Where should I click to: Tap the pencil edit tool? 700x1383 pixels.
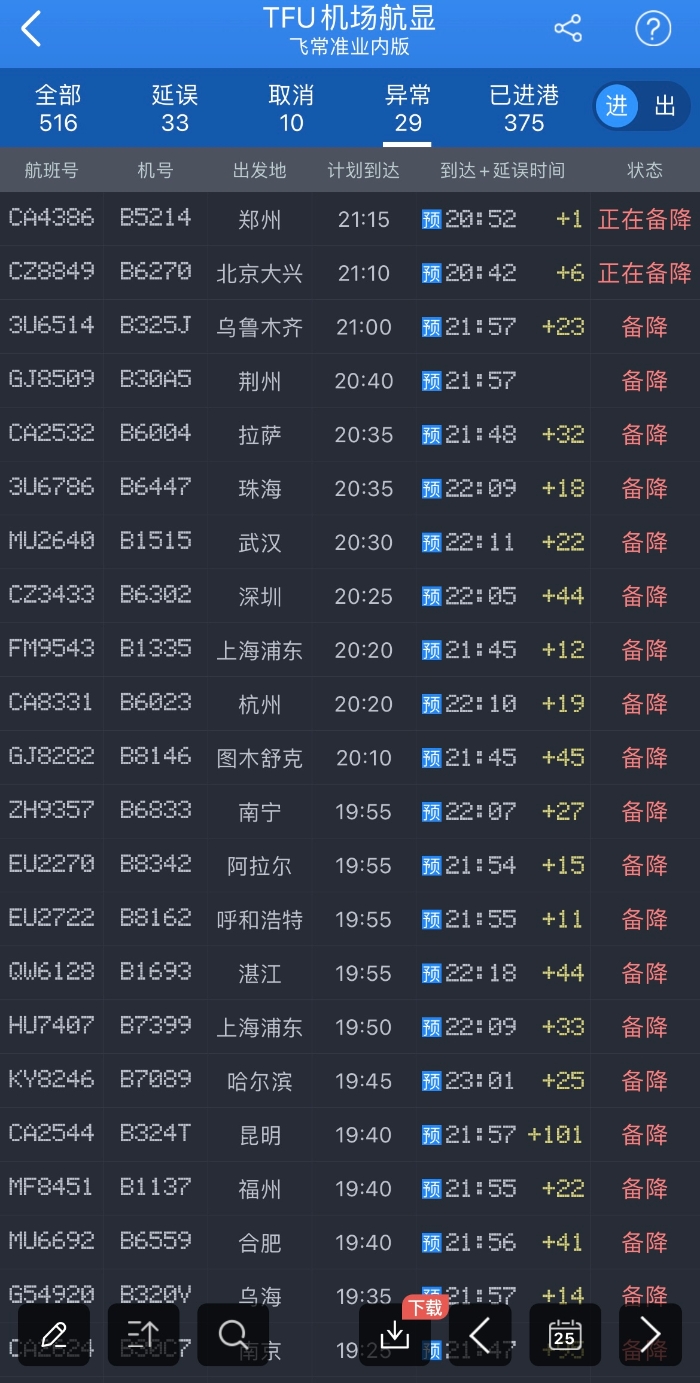[x=54, y=1334]
